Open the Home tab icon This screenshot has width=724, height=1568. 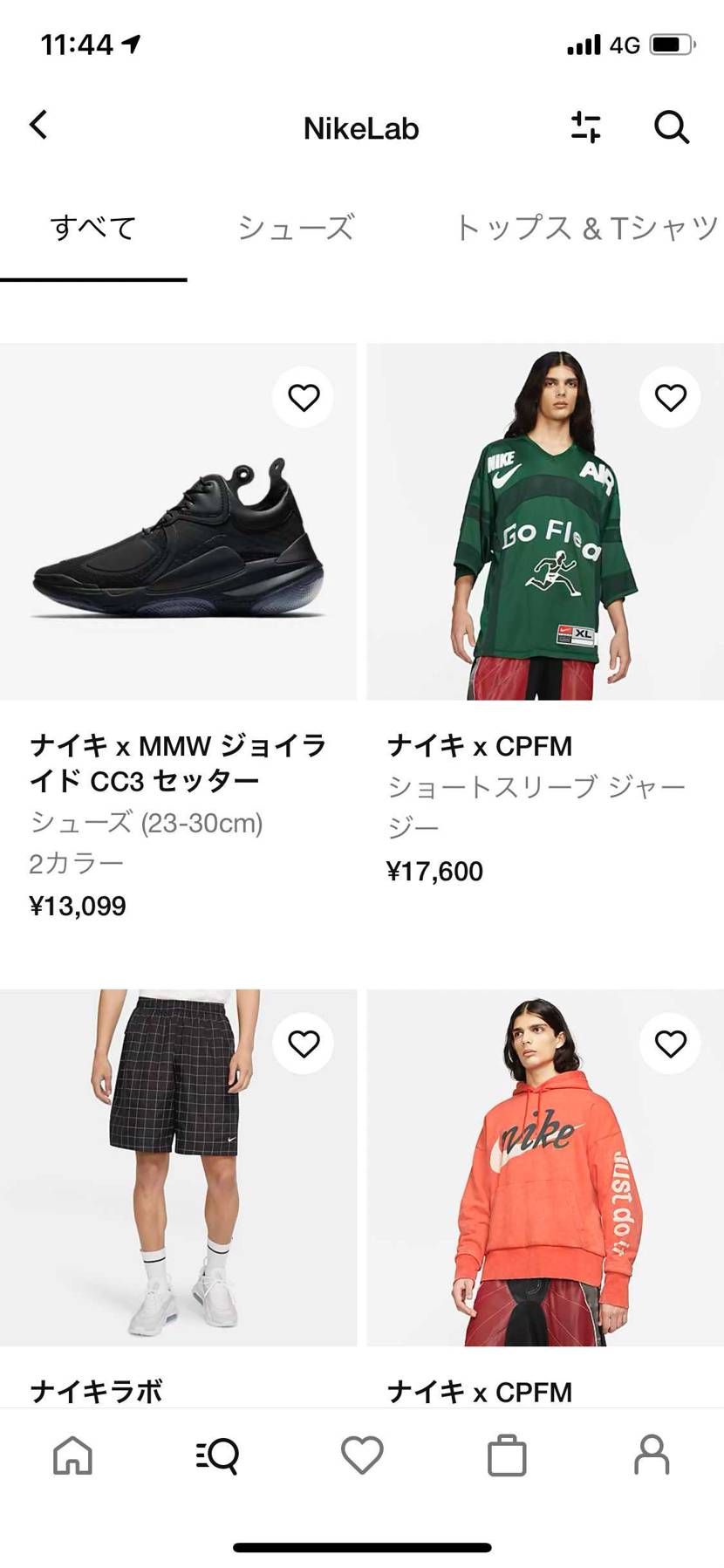[75, 1455]
